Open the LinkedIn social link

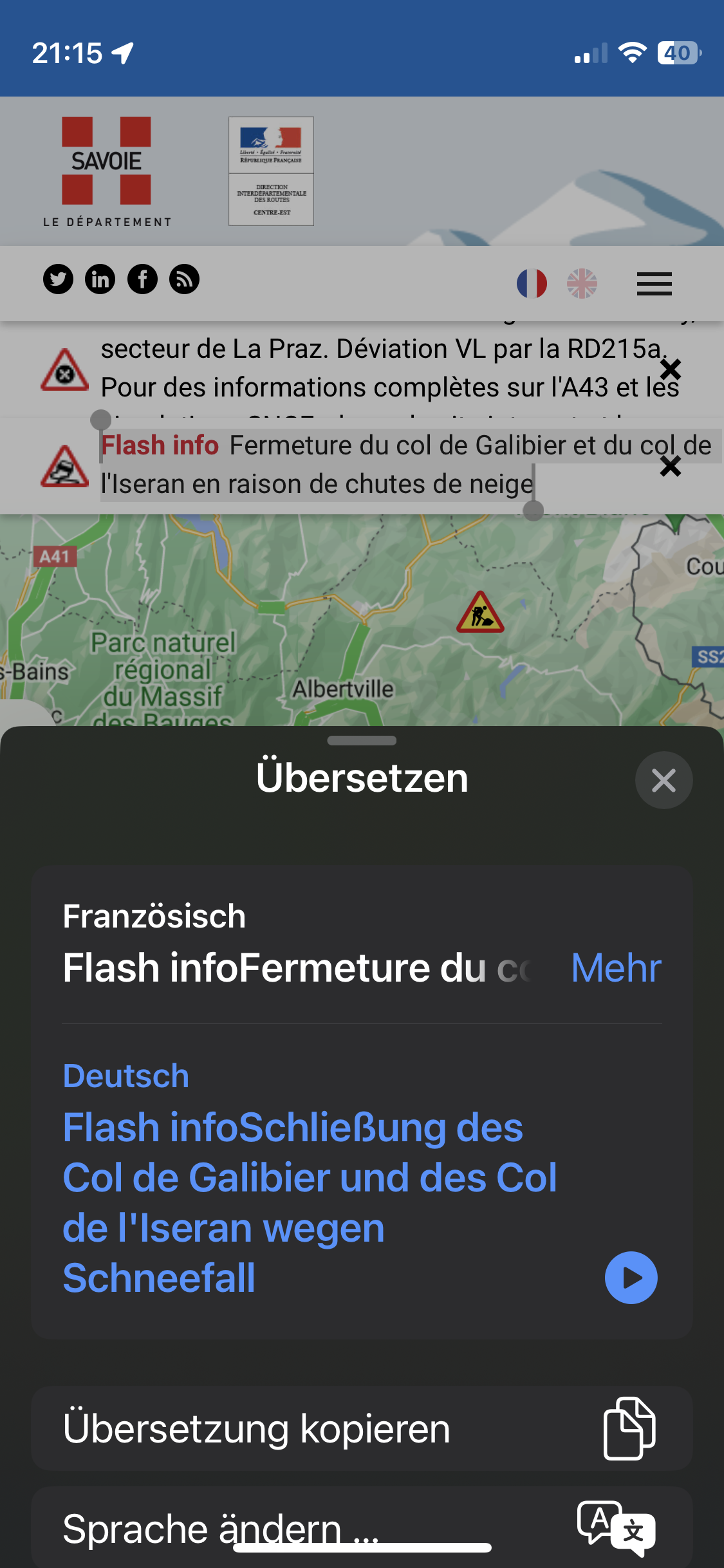tap(100, 279)
